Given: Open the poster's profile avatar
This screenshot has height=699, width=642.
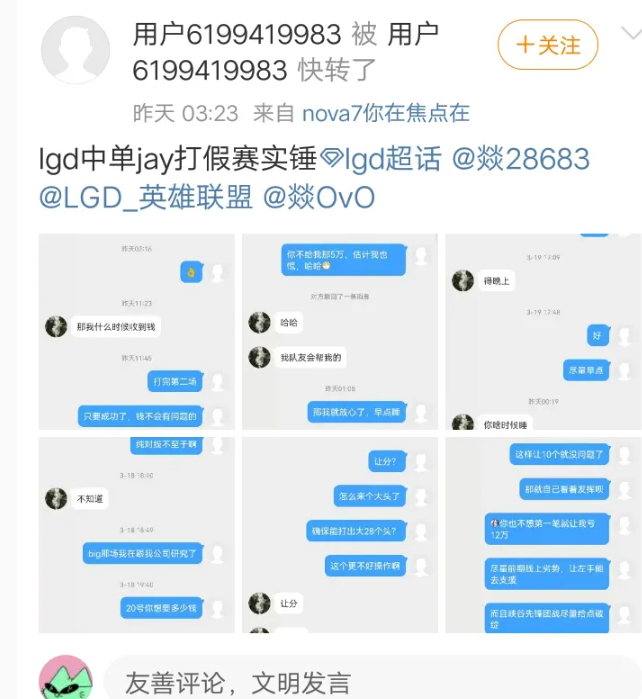Looking at the screenshot, I should click(75, 50).
